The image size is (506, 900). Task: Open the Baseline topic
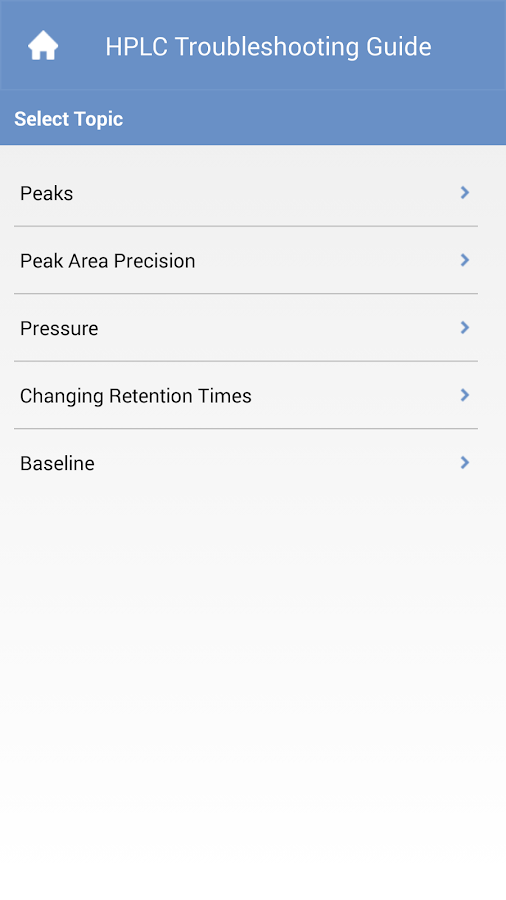coord(246,463)
